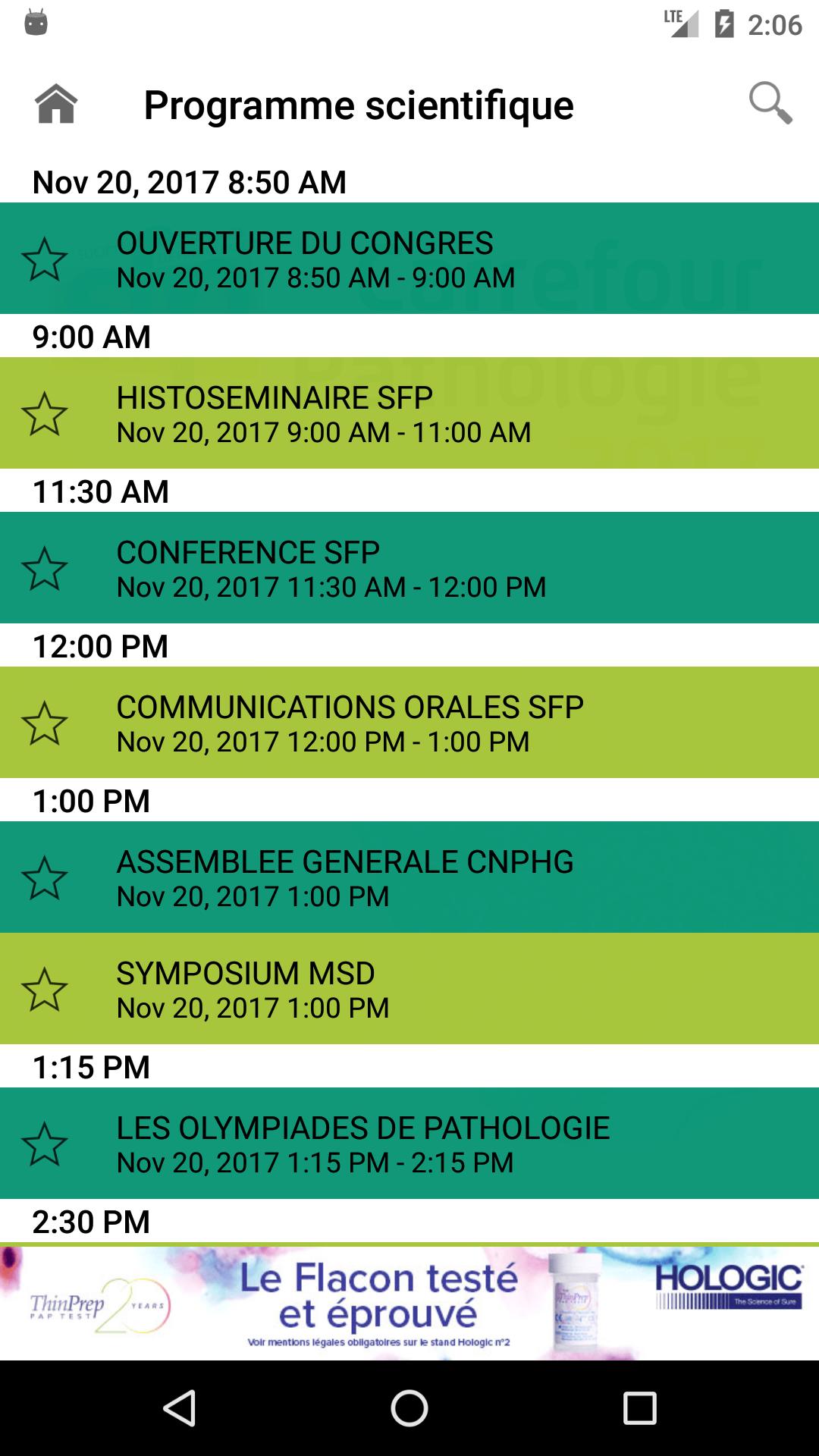Viewport: 819px width, 1456px height.
Task: Go to the app home screen
Action: 56,104
